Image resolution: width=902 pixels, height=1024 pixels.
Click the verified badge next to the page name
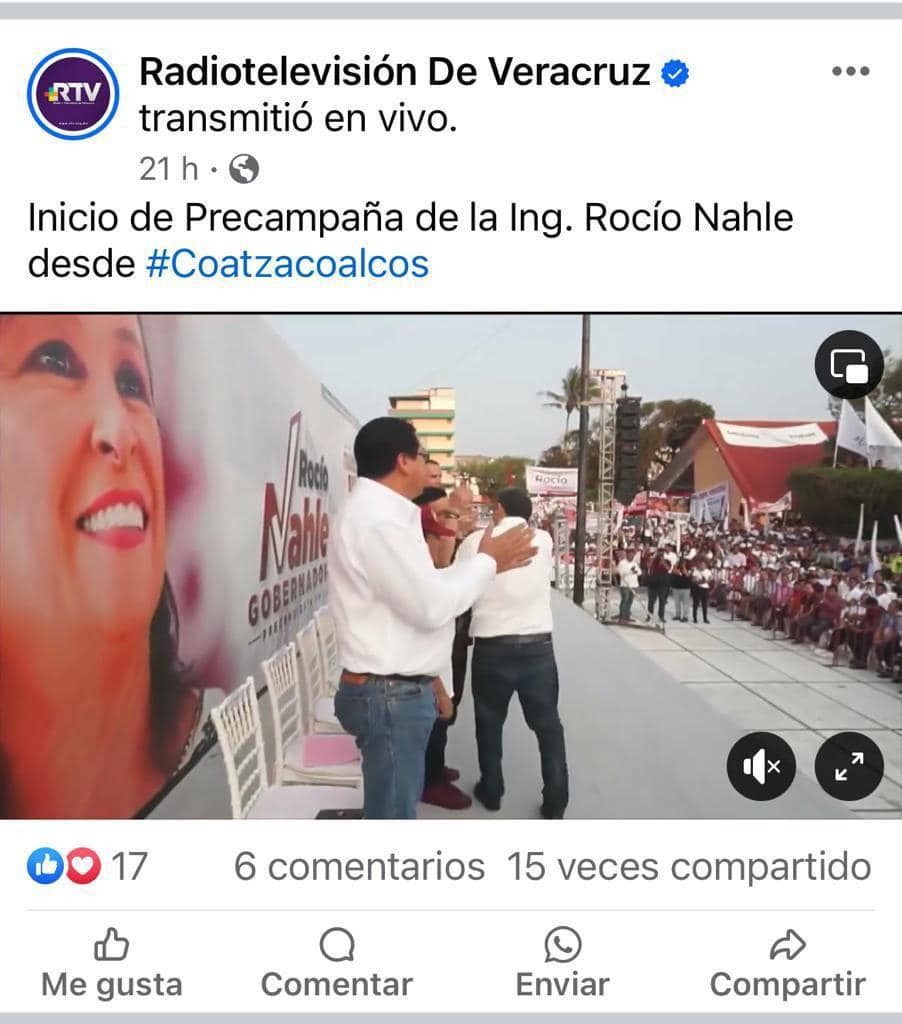coord(676,71)
